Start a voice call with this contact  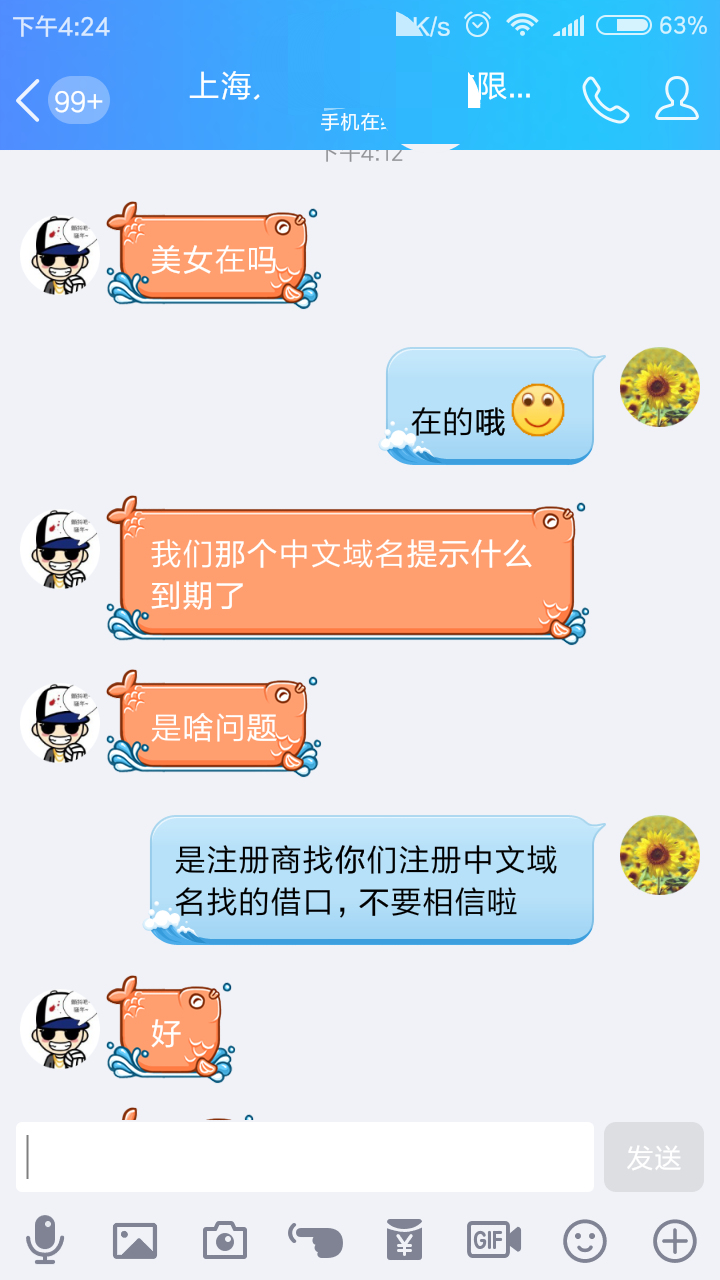605,99
